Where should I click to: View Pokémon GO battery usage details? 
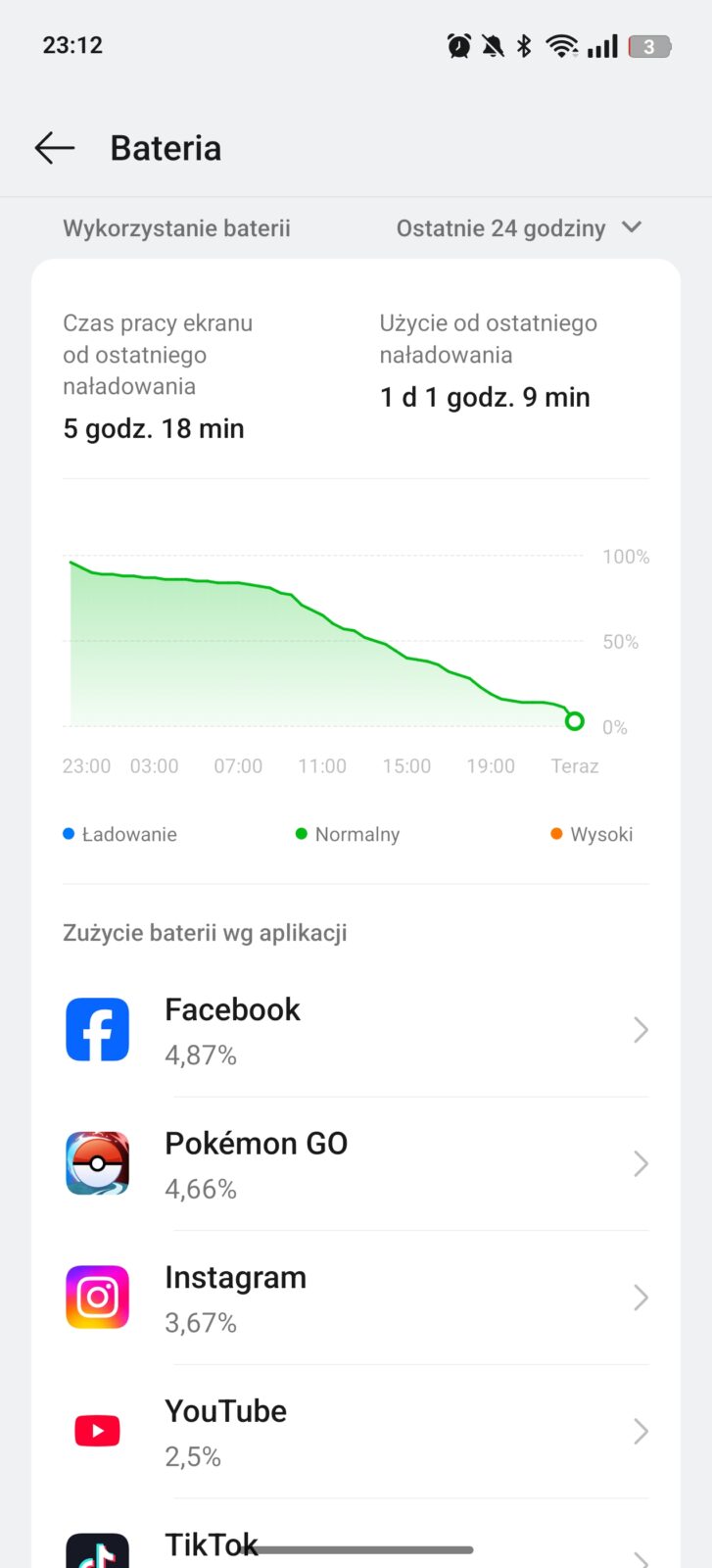click(356, 1164)
